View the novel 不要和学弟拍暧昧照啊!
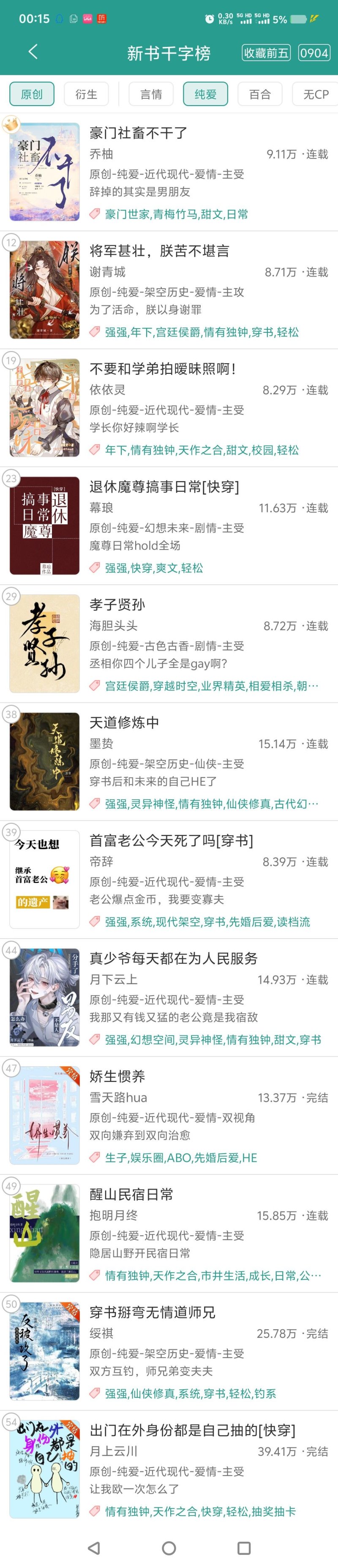Image resolution: width=338 pixels, height=1568 pixels. [x=163, y=369]
